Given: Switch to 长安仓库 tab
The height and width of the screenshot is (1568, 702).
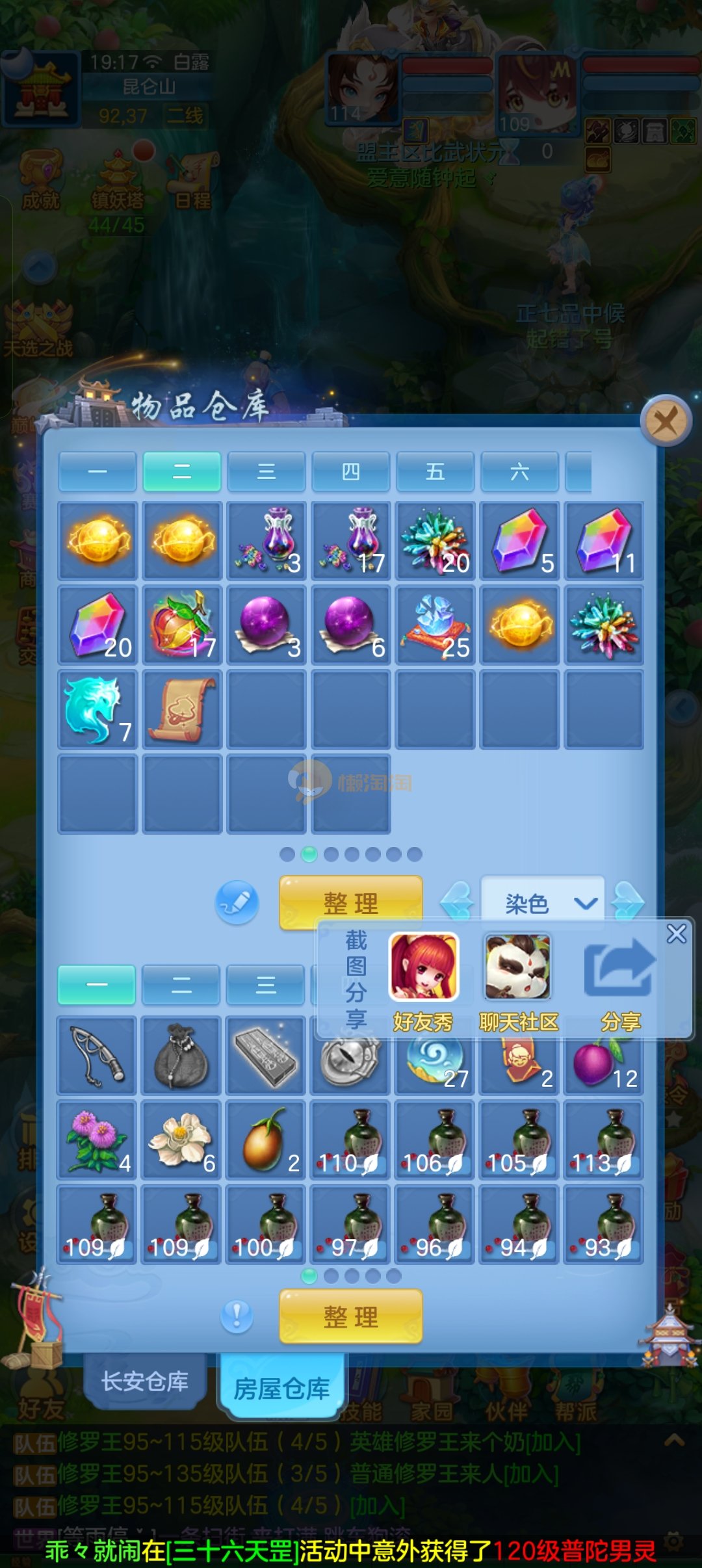Looking at the screenshot, I should [x=145, y=1381].
